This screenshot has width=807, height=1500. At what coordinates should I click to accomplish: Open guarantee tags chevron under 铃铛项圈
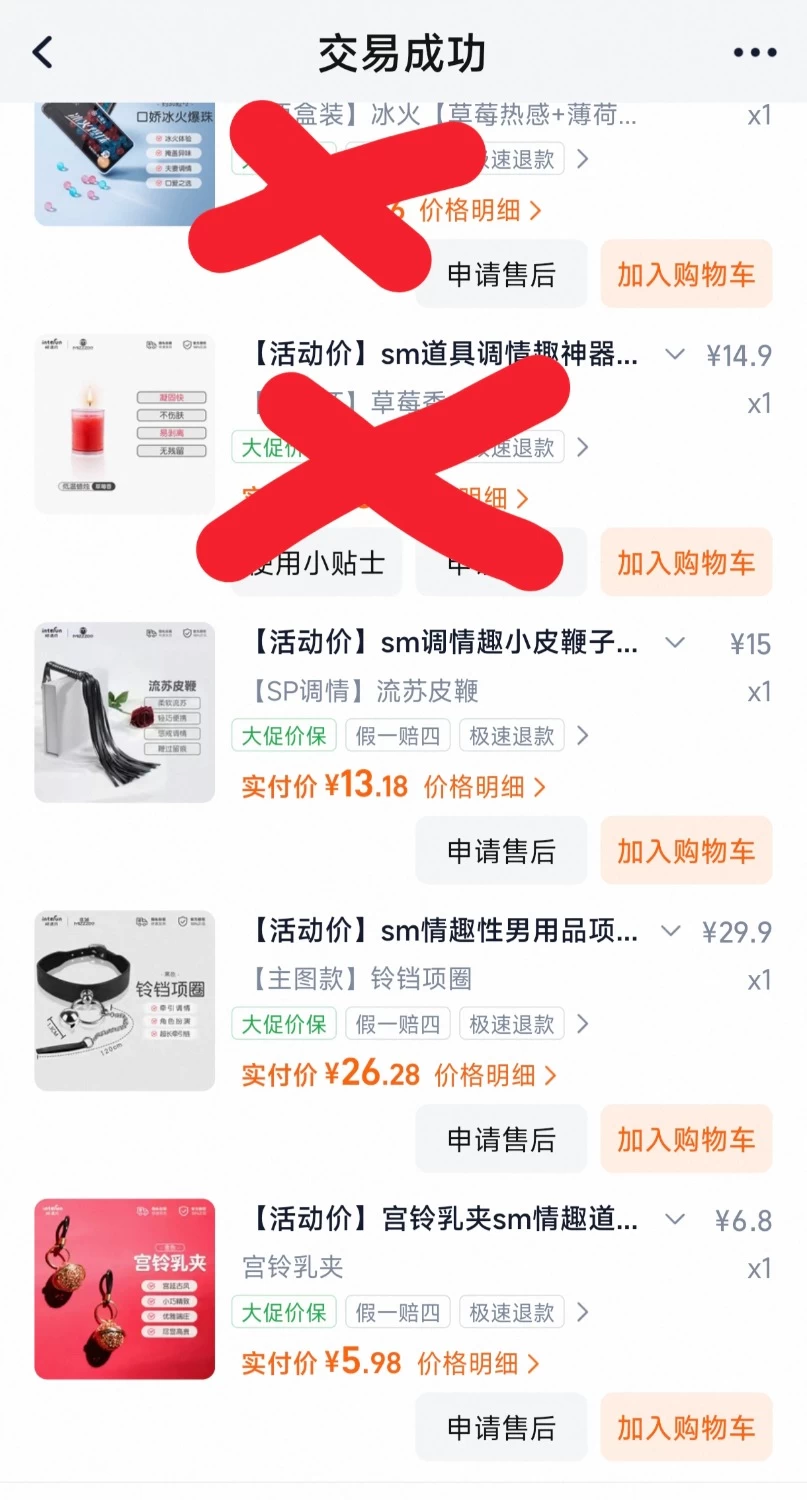tap(583, 1024)
